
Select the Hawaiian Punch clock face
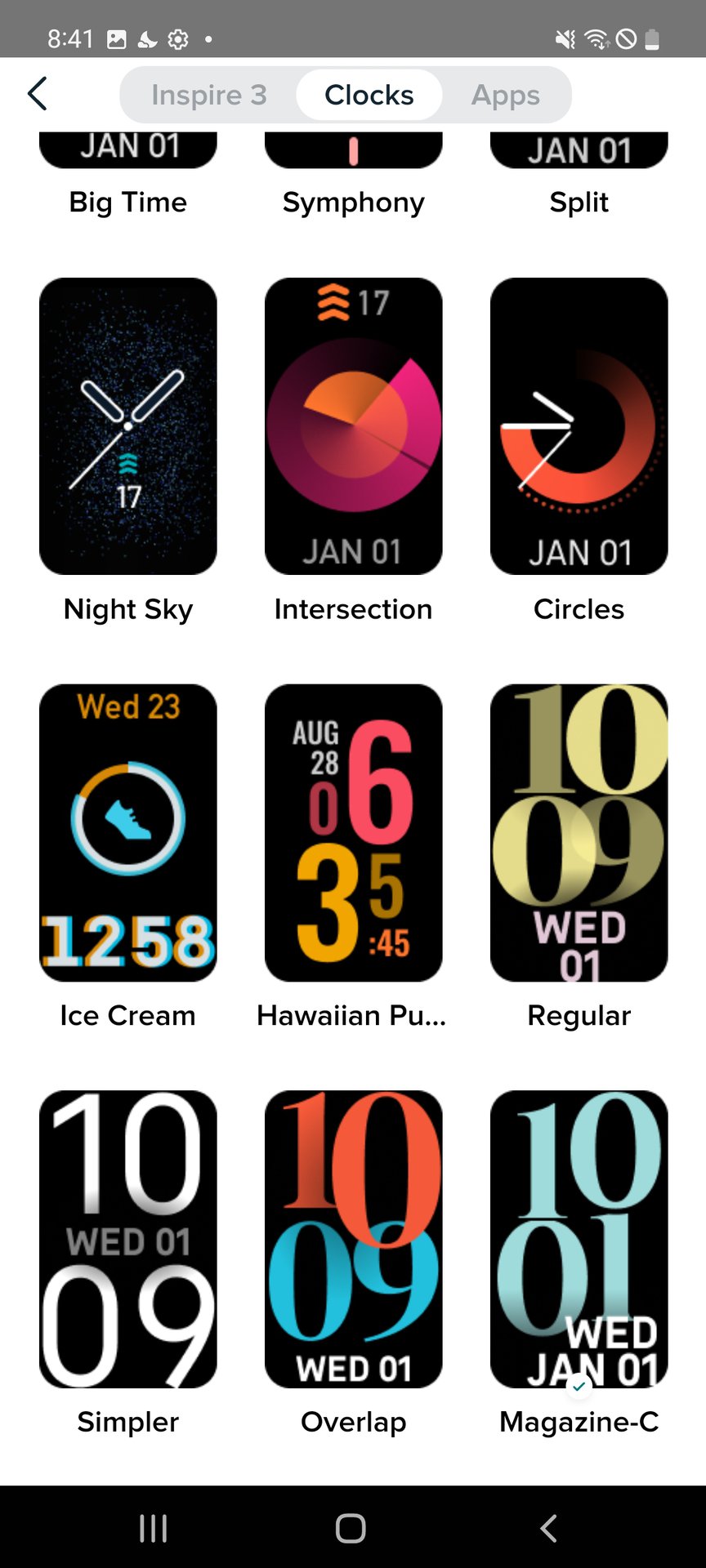pos(353,832)
